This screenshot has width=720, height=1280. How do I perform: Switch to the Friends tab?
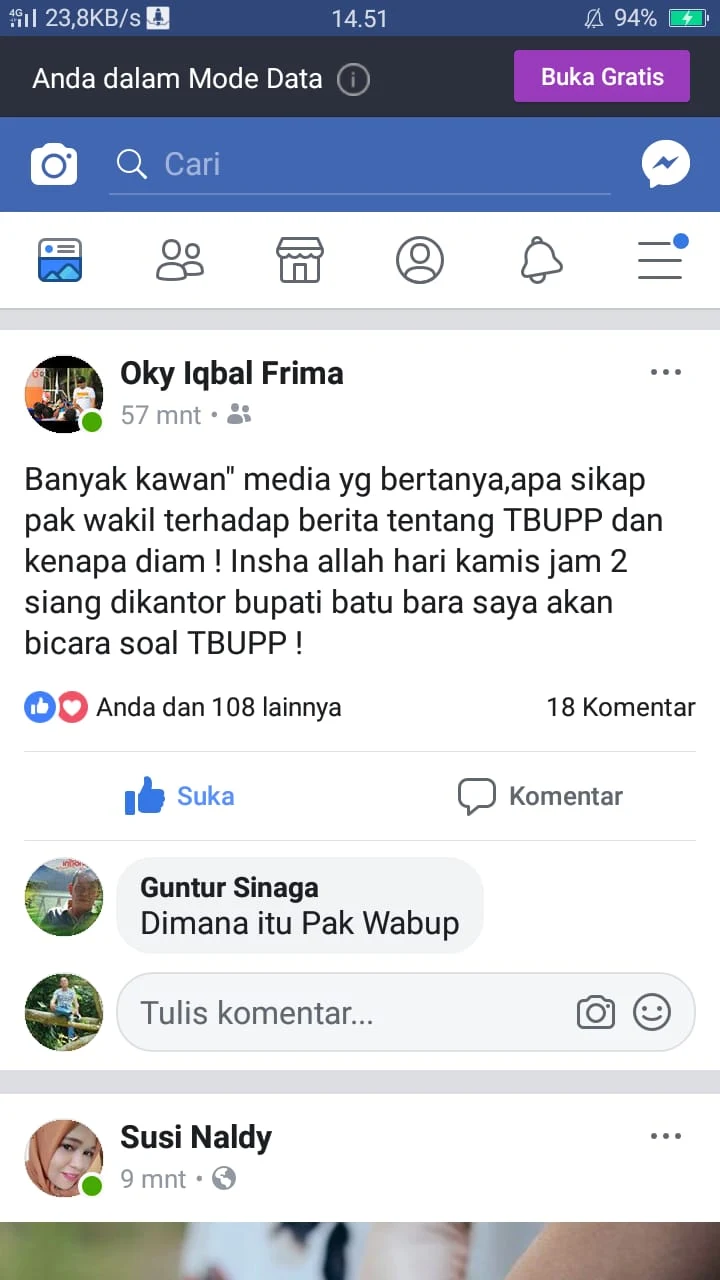pyautogui.click(x=180, y=260)
